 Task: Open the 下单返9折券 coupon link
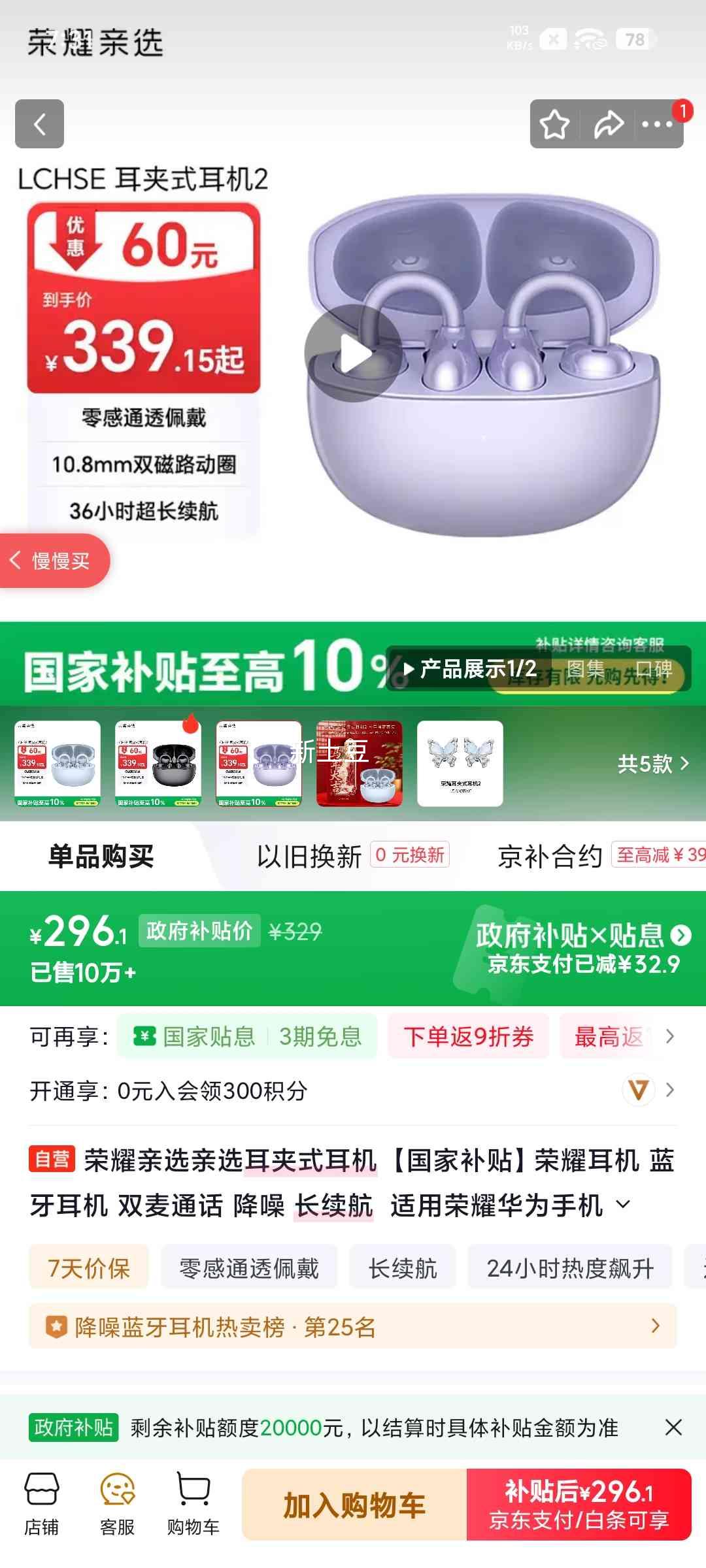[x=469, y=1037]
